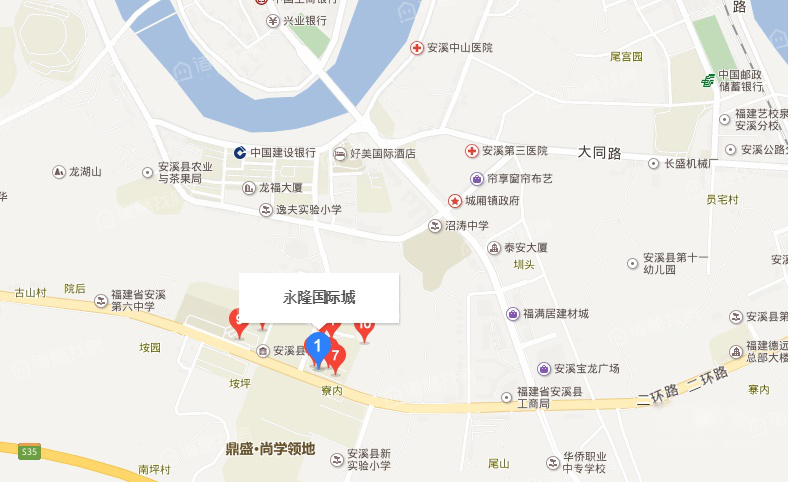
Task: Select the red marker numbered 7
Action: click(337, 355)
